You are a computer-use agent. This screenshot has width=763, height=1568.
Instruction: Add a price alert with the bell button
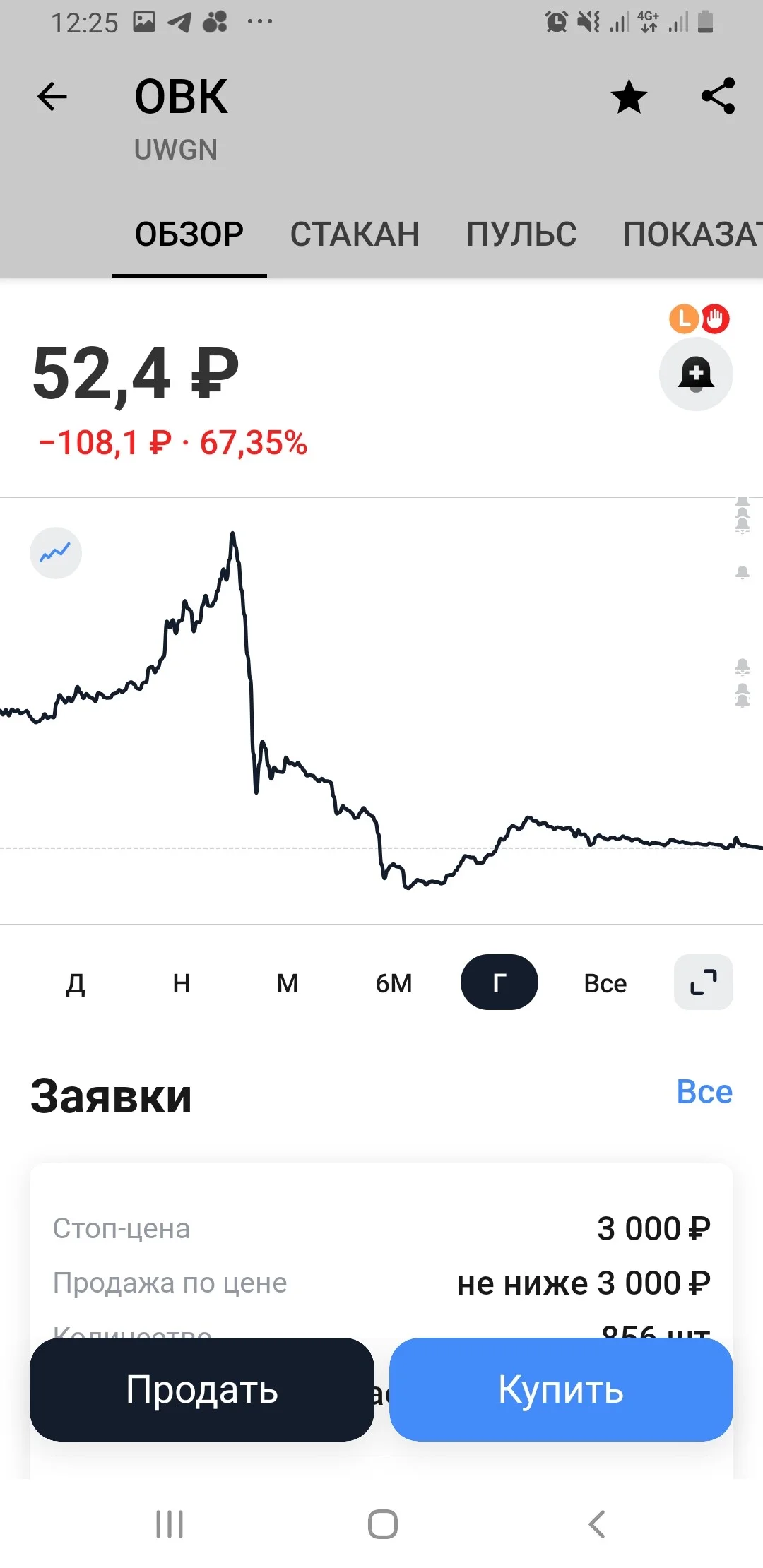pos(696,374)
